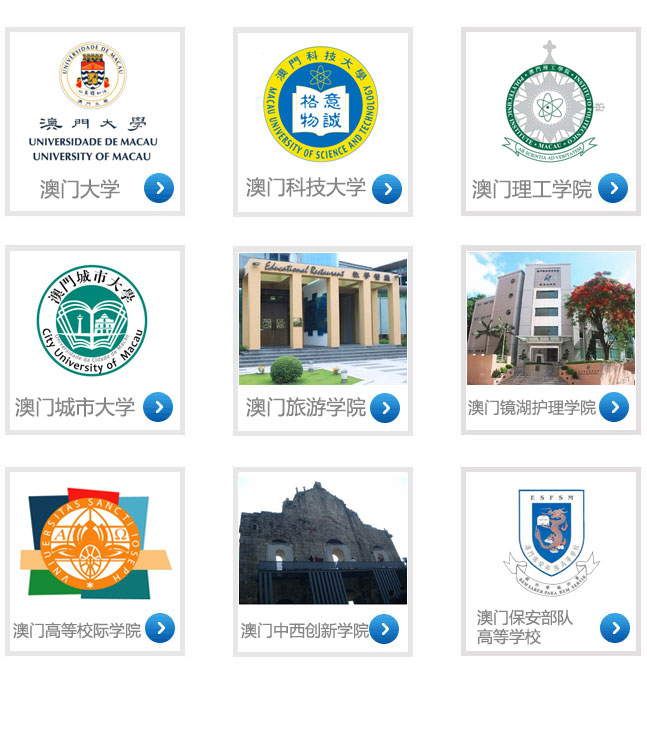Viewport: 647px width, 731px height.
Task: Open the 澳门城市大学 card
Action: click(95, 340)
